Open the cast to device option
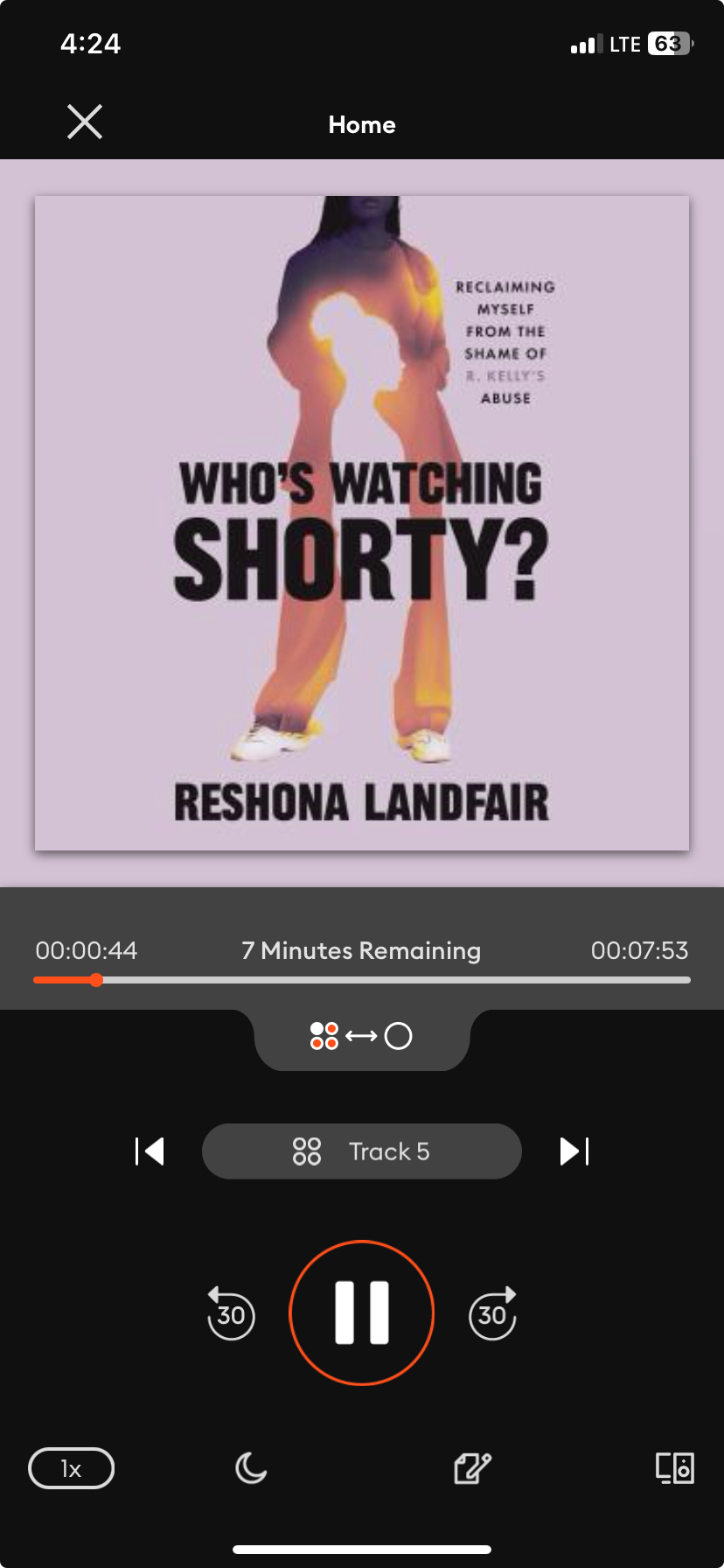The height and width of the screenshot is (1568, 724). [674, 1468]
